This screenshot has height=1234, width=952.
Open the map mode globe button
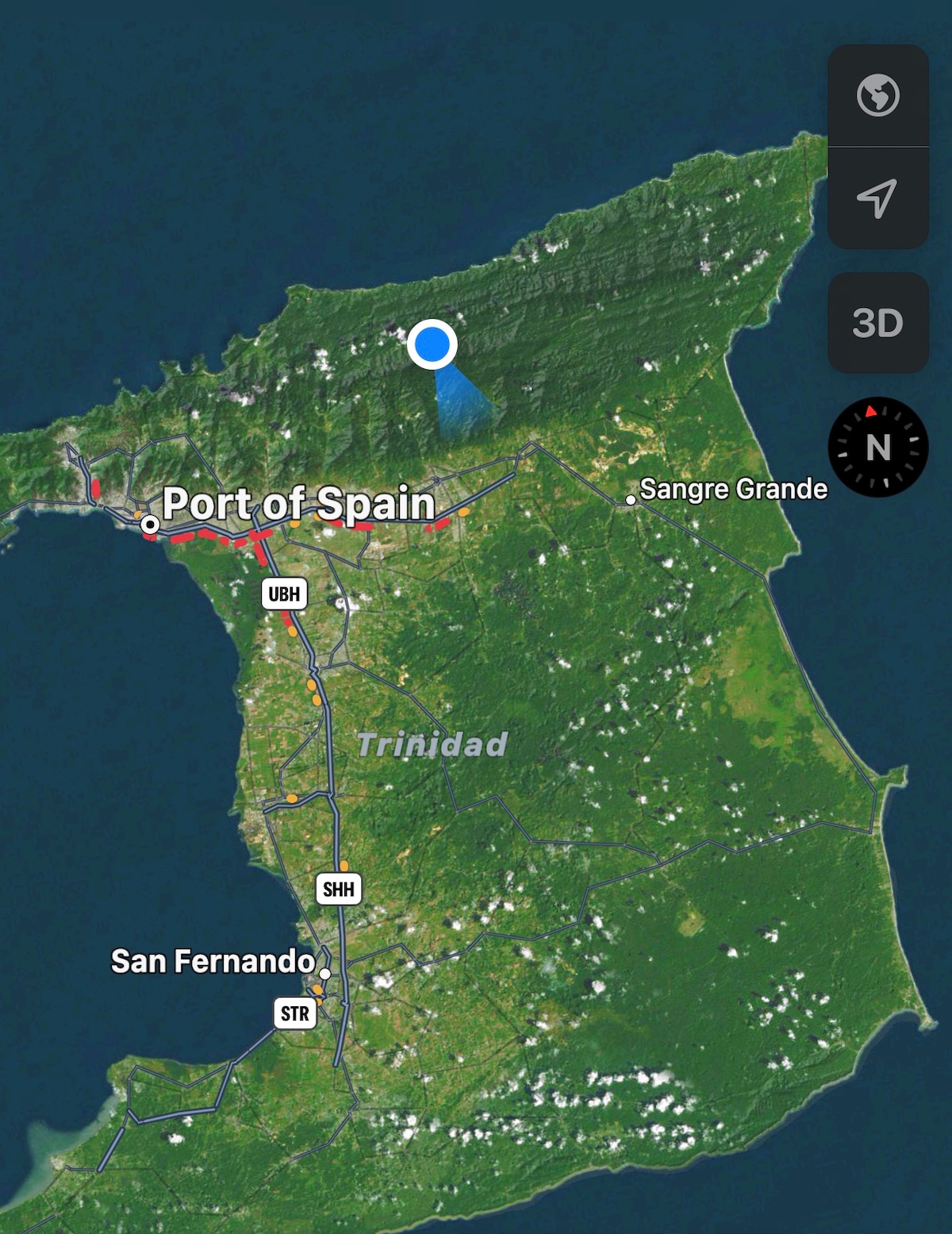coord(877,96)
